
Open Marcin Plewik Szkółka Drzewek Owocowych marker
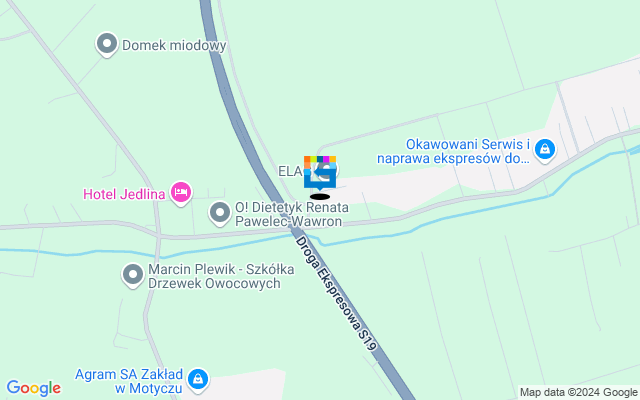point(132,274)
